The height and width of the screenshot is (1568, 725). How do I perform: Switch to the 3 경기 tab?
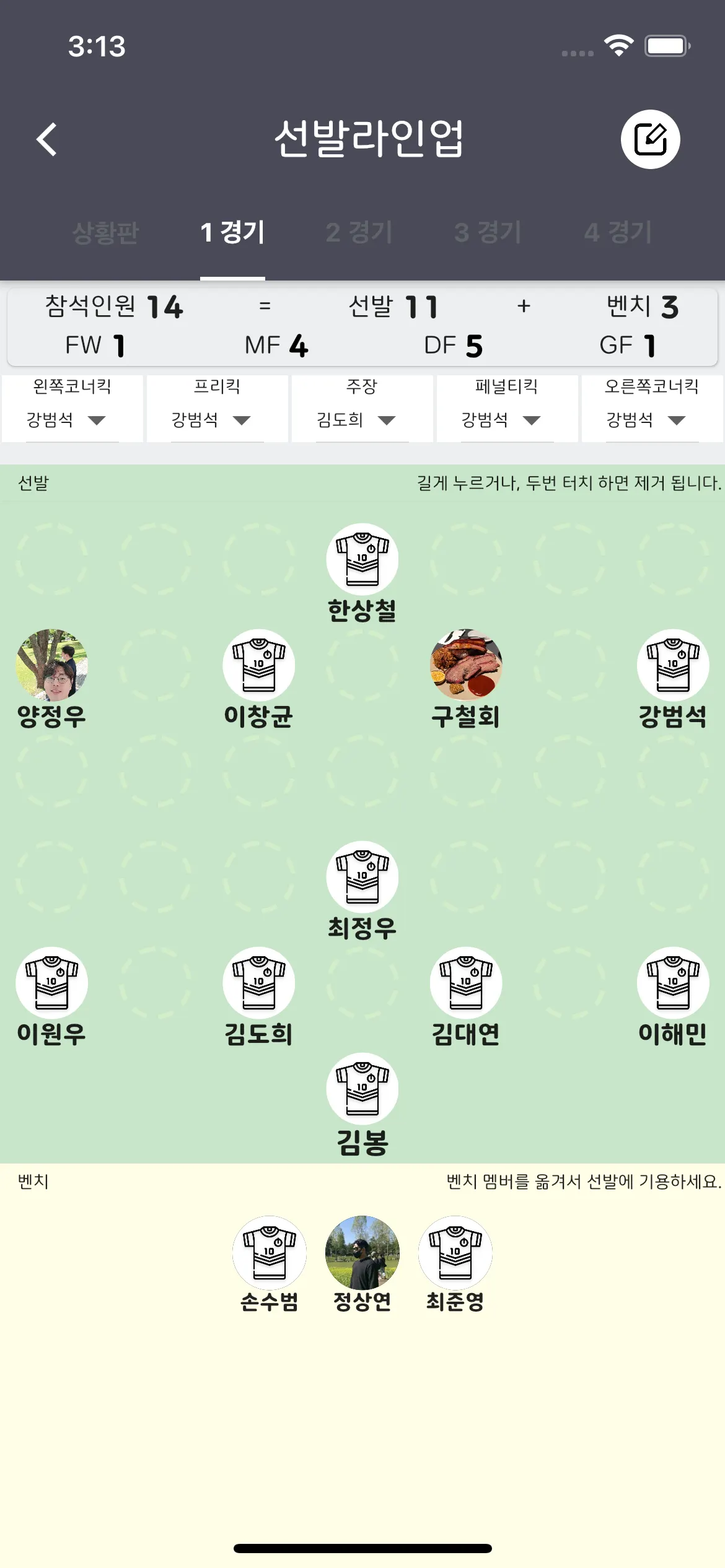[x=488, y=233]
